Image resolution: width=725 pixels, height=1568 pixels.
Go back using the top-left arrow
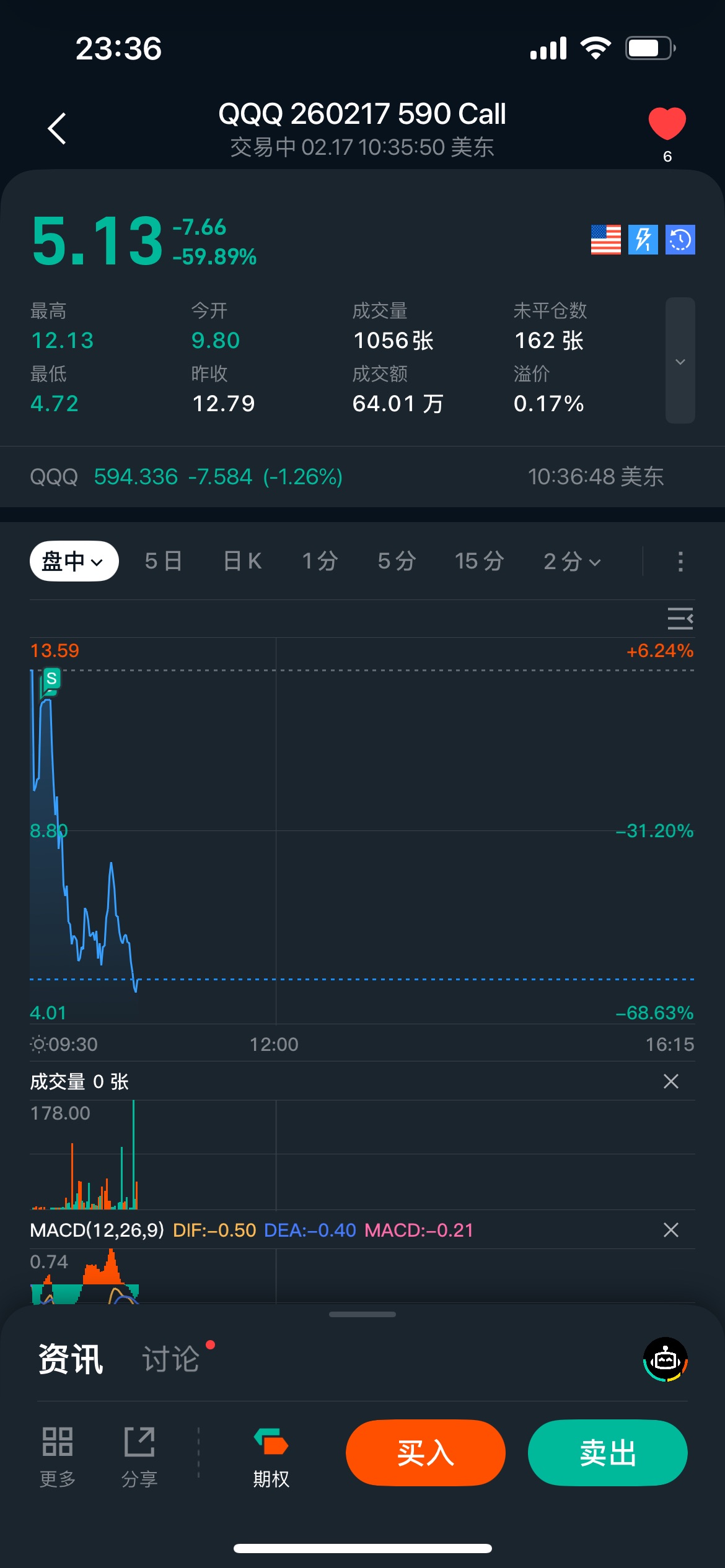57,129
